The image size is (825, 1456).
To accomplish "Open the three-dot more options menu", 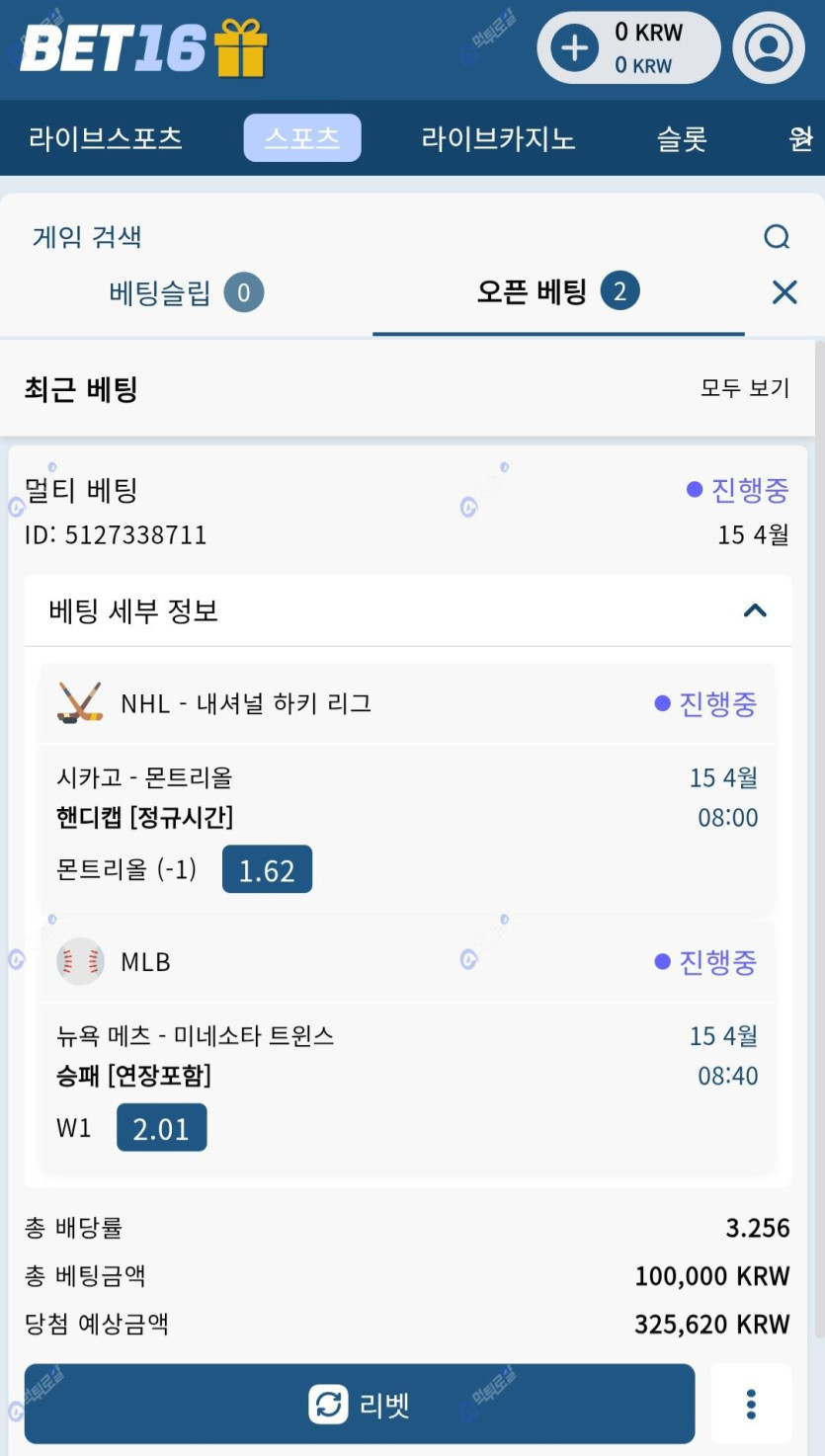I will coord(752,1405).
